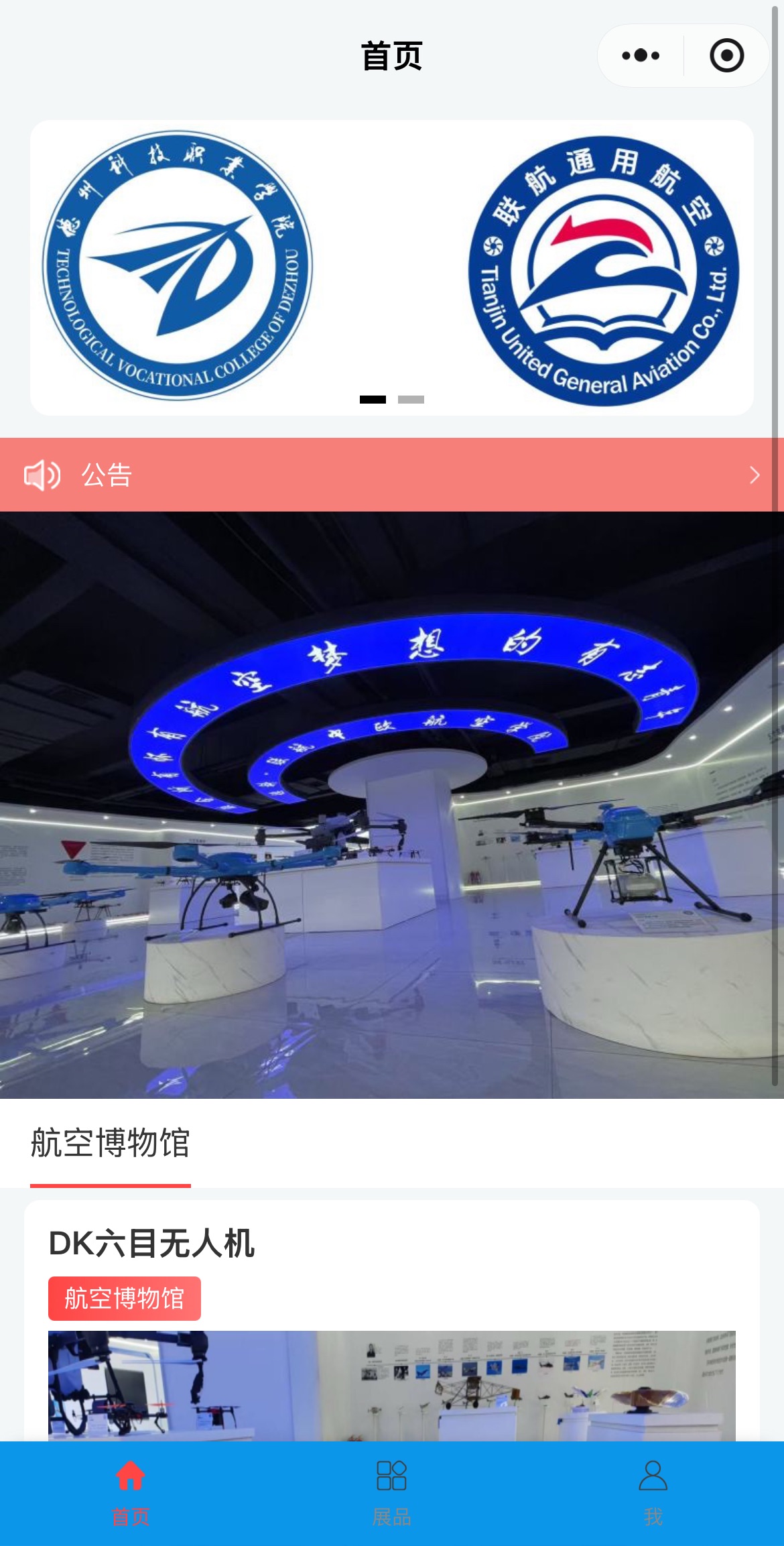Open the 公告 announcement bar
The width and height of the screenshot is (784, 1546).
tap(392, 475)
